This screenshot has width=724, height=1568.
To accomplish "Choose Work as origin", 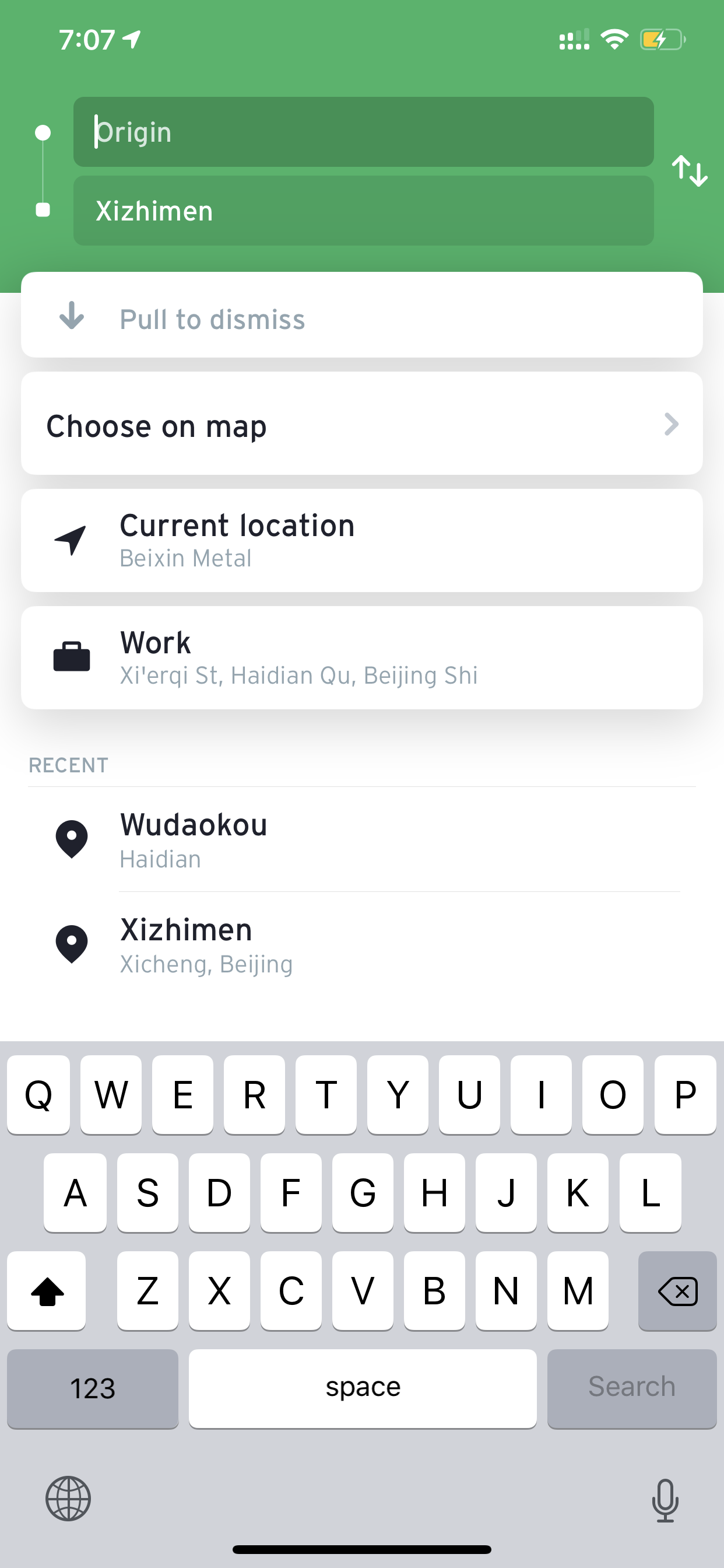I will (361, 657).
